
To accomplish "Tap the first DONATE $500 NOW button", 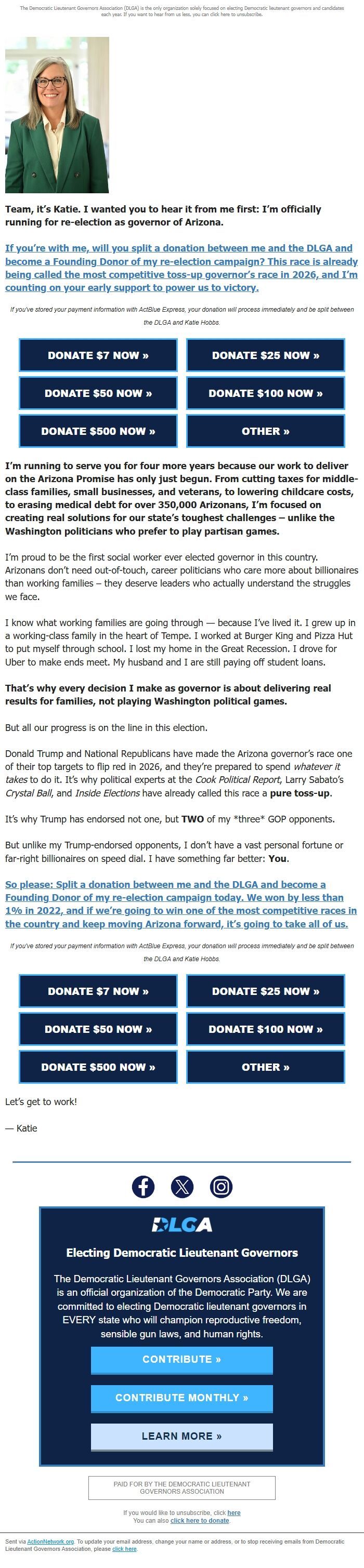I will (x=98, y=431).
